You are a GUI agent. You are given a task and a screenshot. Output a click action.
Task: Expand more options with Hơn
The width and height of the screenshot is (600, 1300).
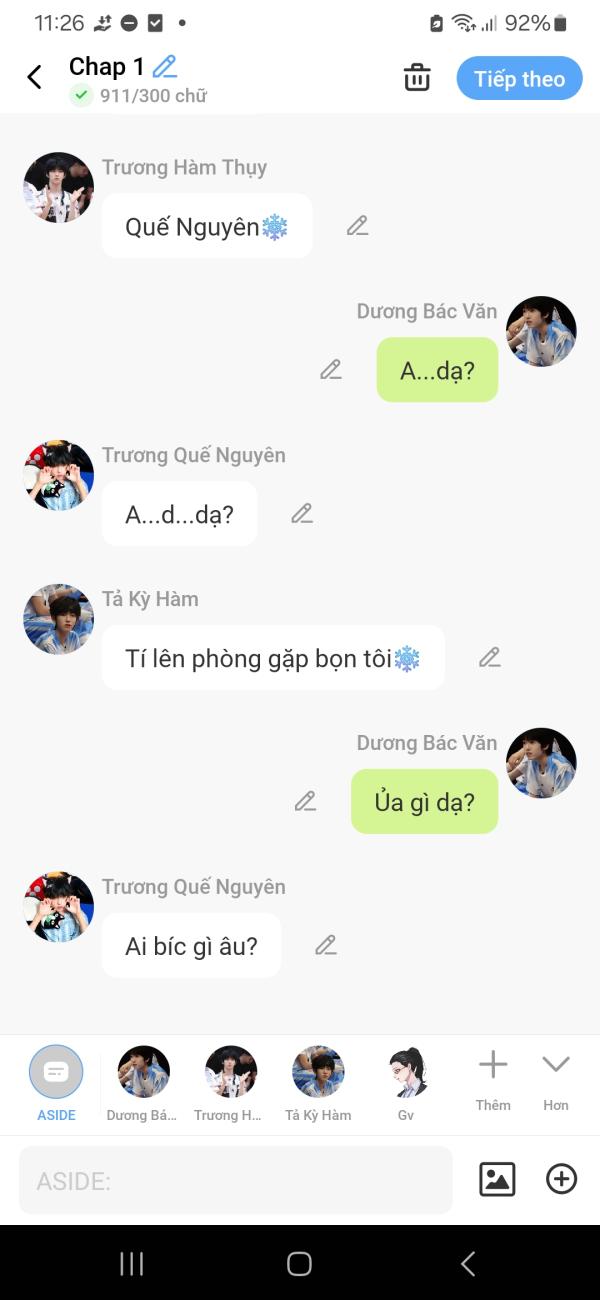(x=556, y=1078)
